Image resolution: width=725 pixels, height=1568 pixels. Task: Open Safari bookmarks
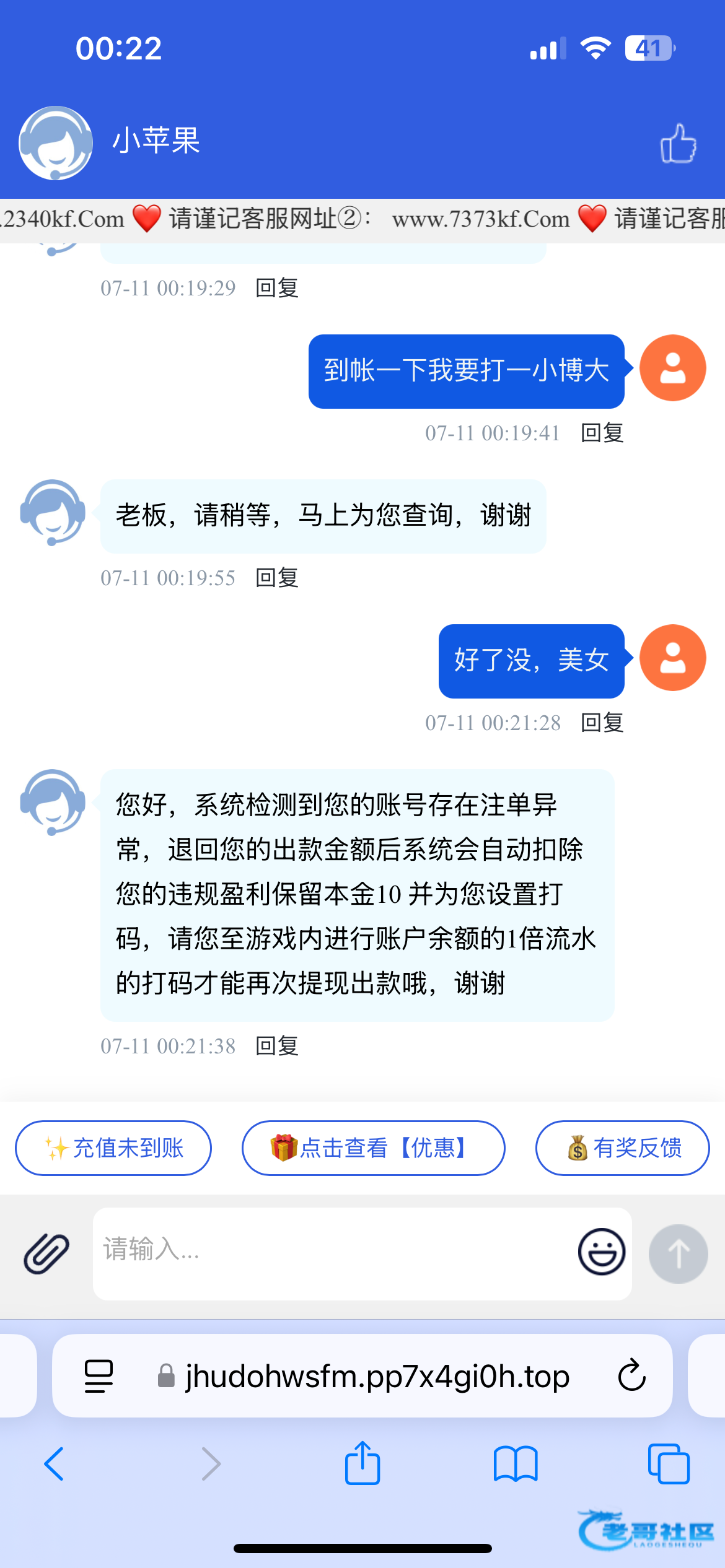(516, 1465)
